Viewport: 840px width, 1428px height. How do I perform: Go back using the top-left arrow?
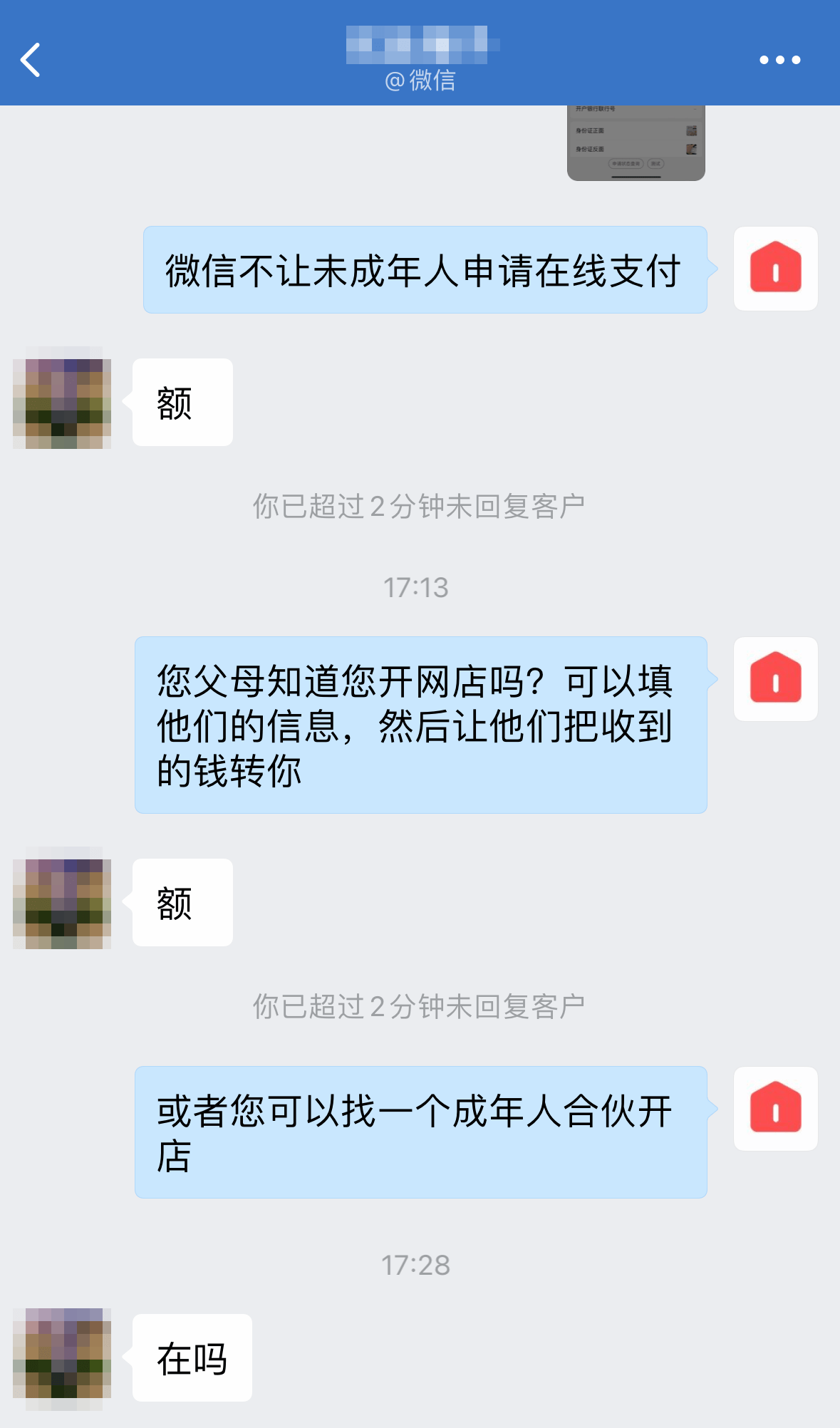[30, 60]
